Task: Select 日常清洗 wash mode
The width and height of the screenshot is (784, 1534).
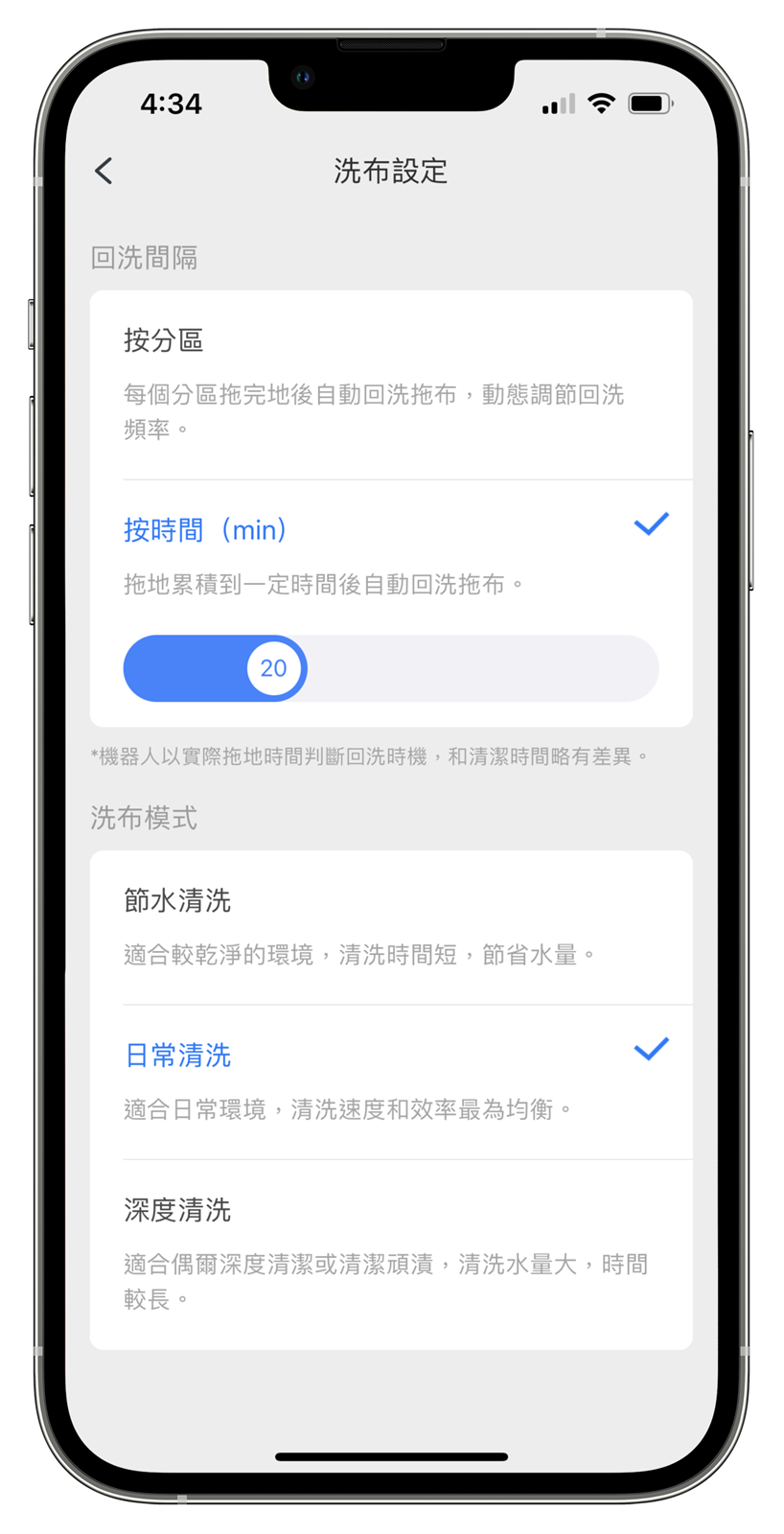Action: [x=390, y=1081]
